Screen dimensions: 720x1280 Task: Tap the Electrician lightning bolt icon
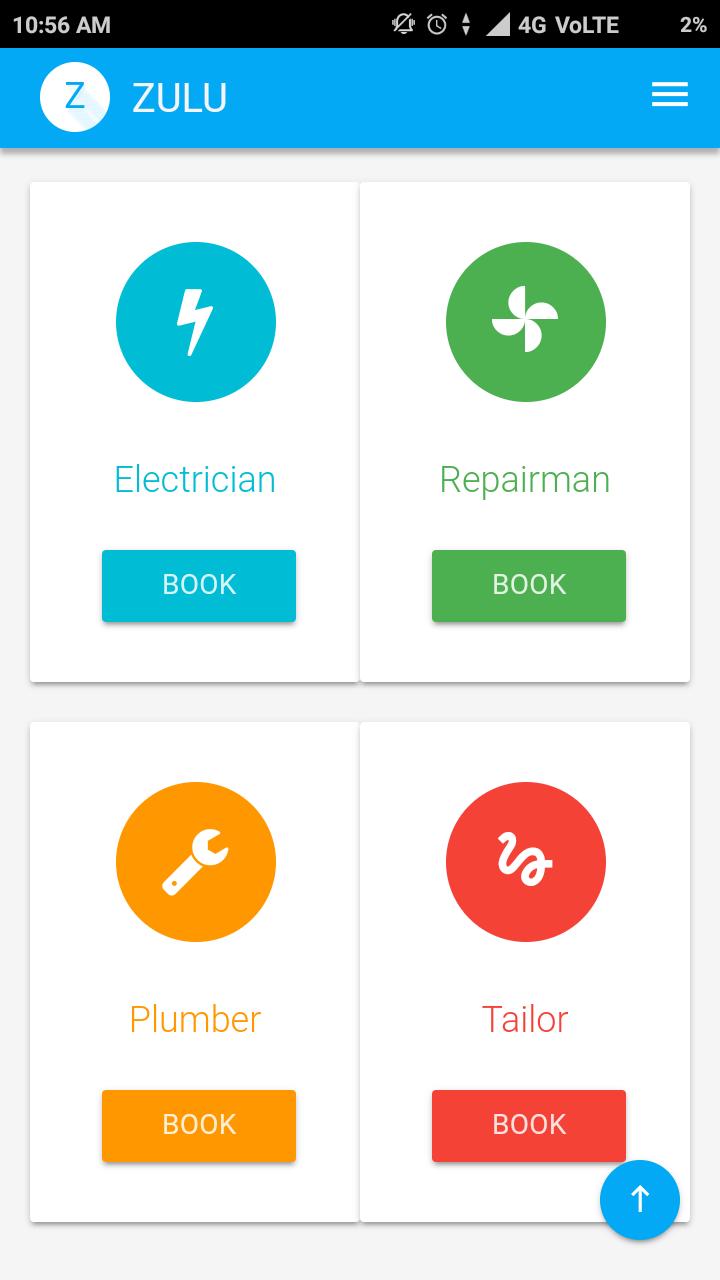click(196, 322)
